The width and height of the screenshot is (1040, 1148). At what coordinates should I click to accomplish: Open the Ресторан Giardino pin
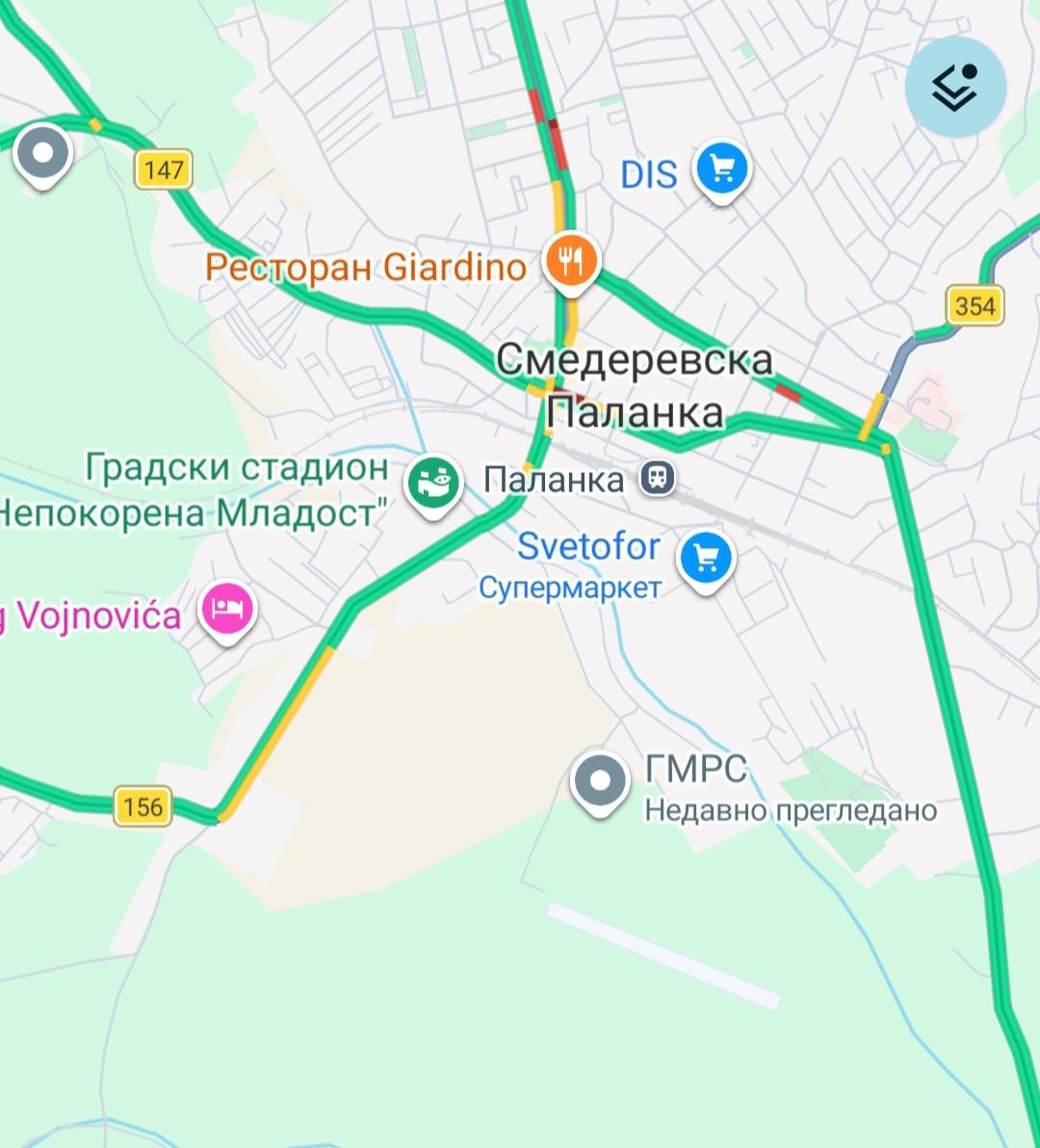tap(571, 261)
